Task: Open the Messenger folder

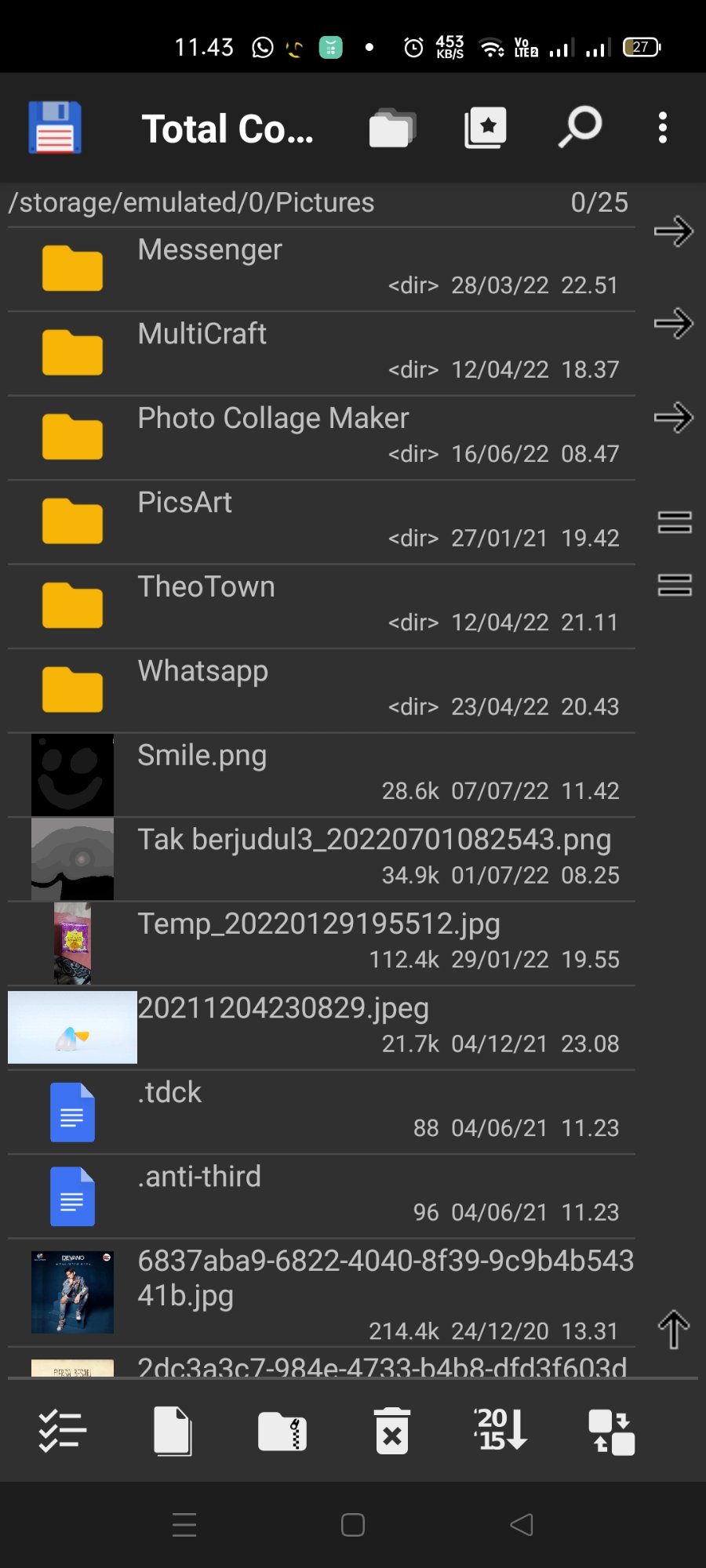Action: [x=322, y=270]
